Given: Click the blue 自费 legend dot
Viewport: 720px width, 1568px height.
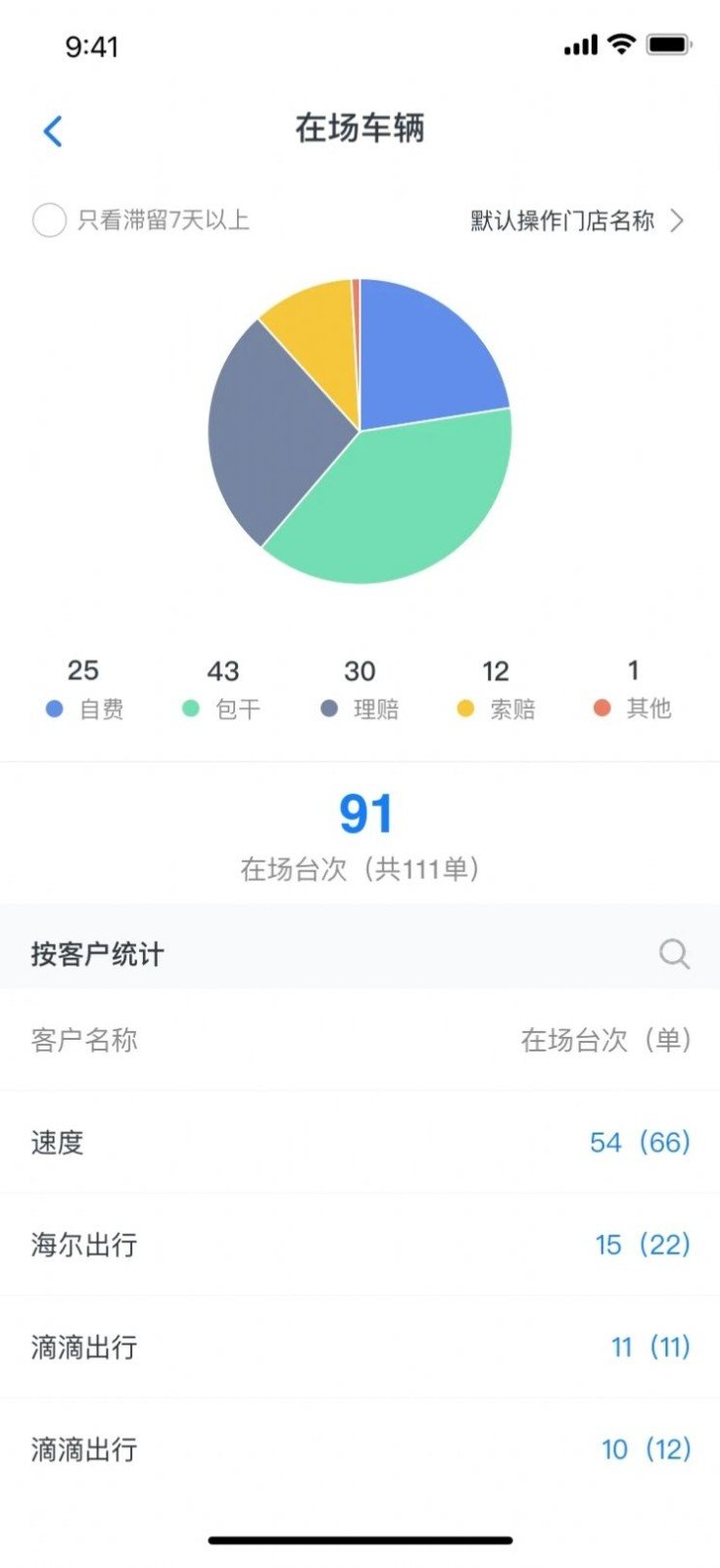Looking at the screenshot, I should pyautogui.click(x=54, y=709).
